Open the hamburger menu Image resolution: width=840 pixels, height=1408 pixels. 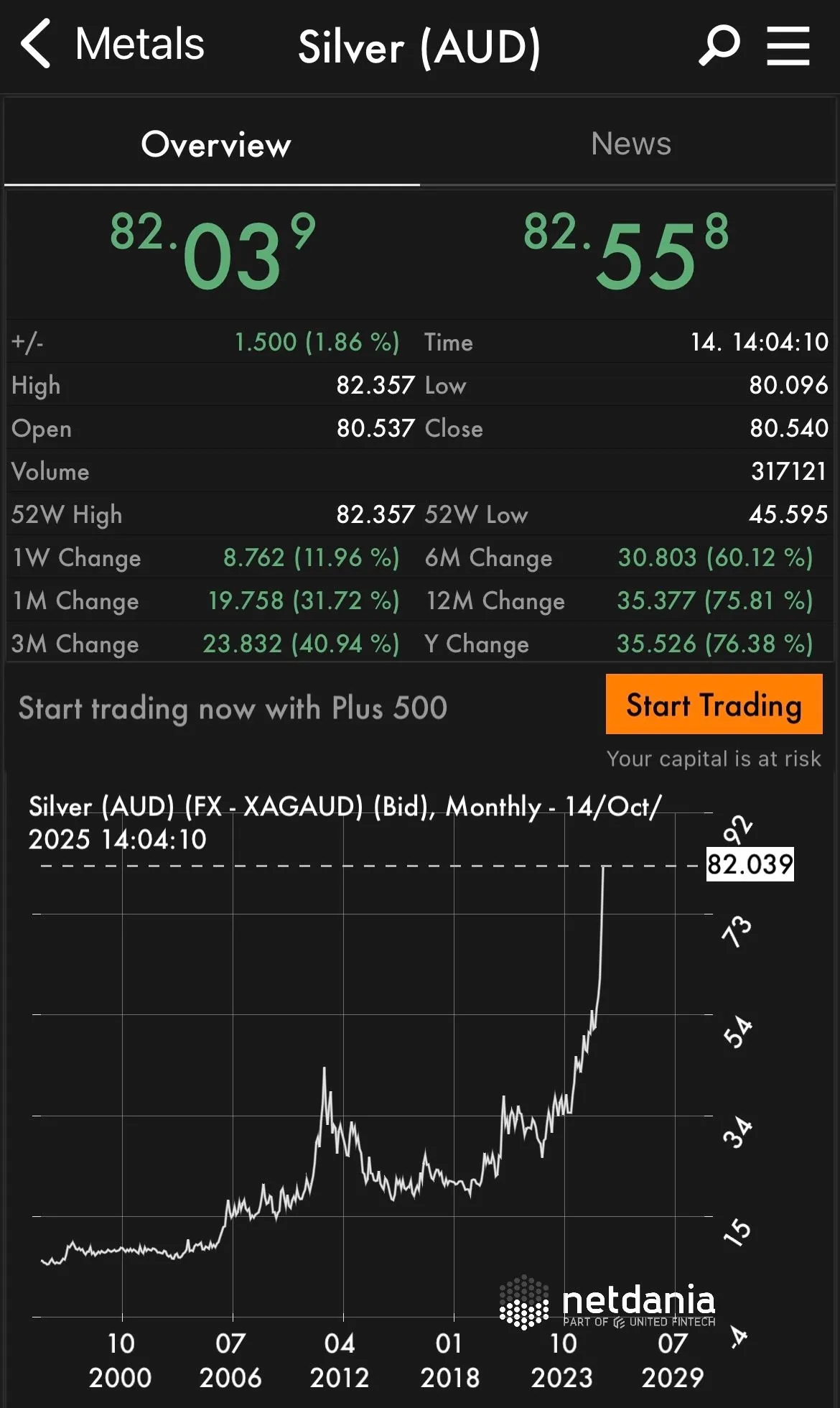(788, 45)
